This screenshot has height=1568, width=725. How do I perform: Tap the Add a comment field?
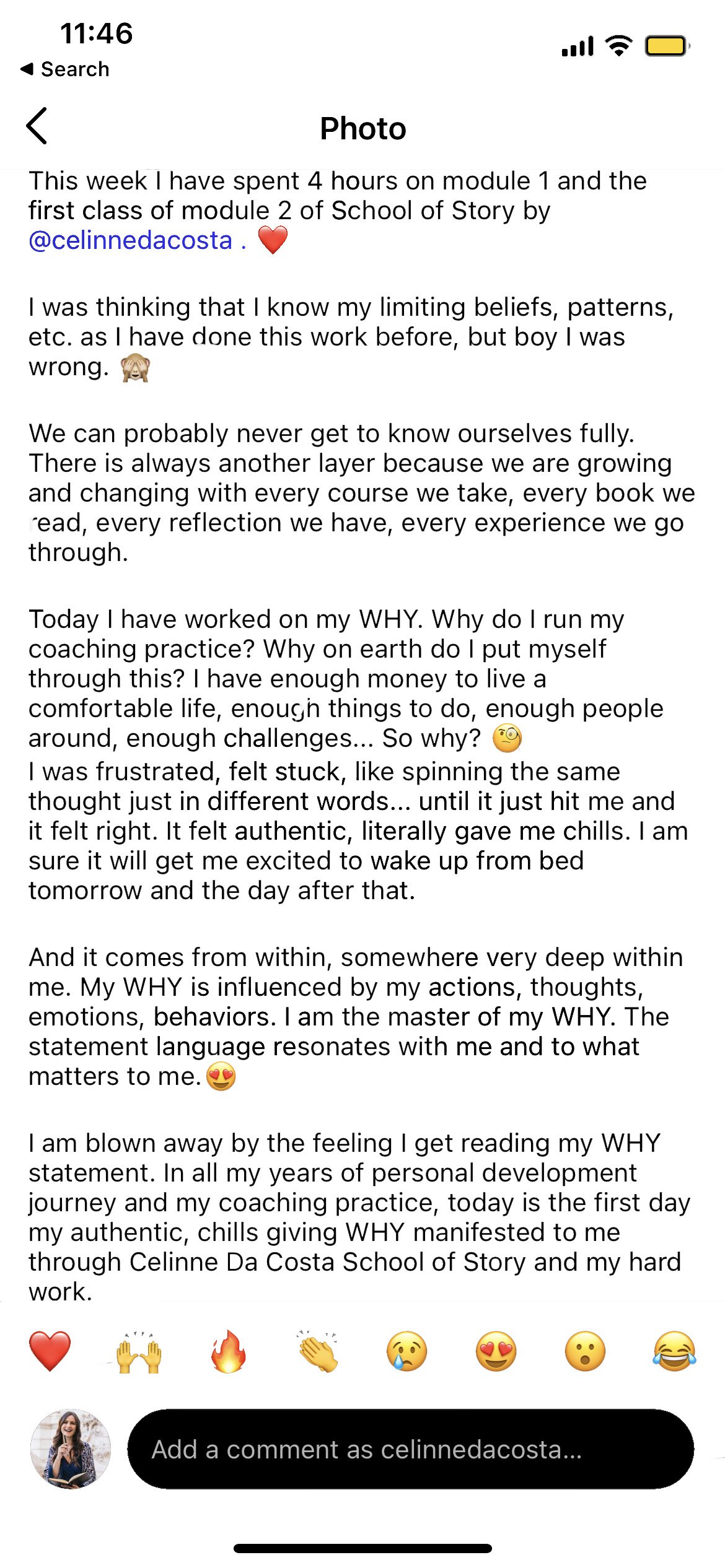coord(410,1449)
